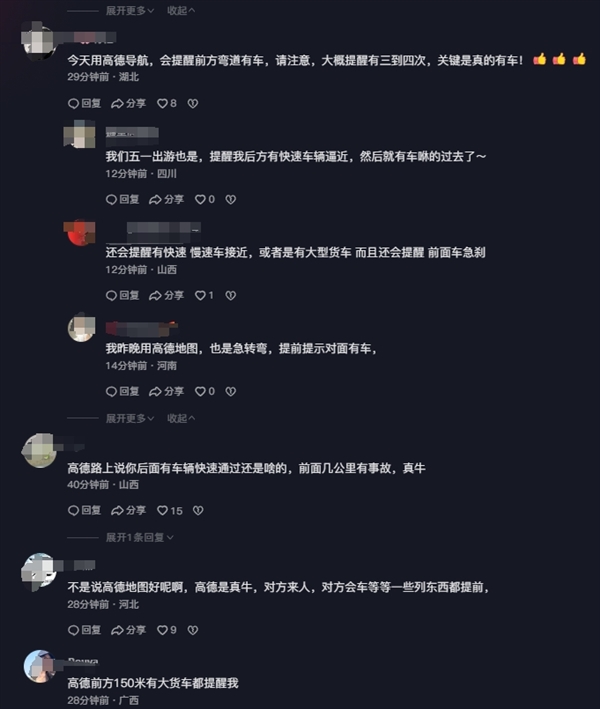Open the Guangxi commenter's avatar
600x709 pixels.
click(x=39, y=667)
